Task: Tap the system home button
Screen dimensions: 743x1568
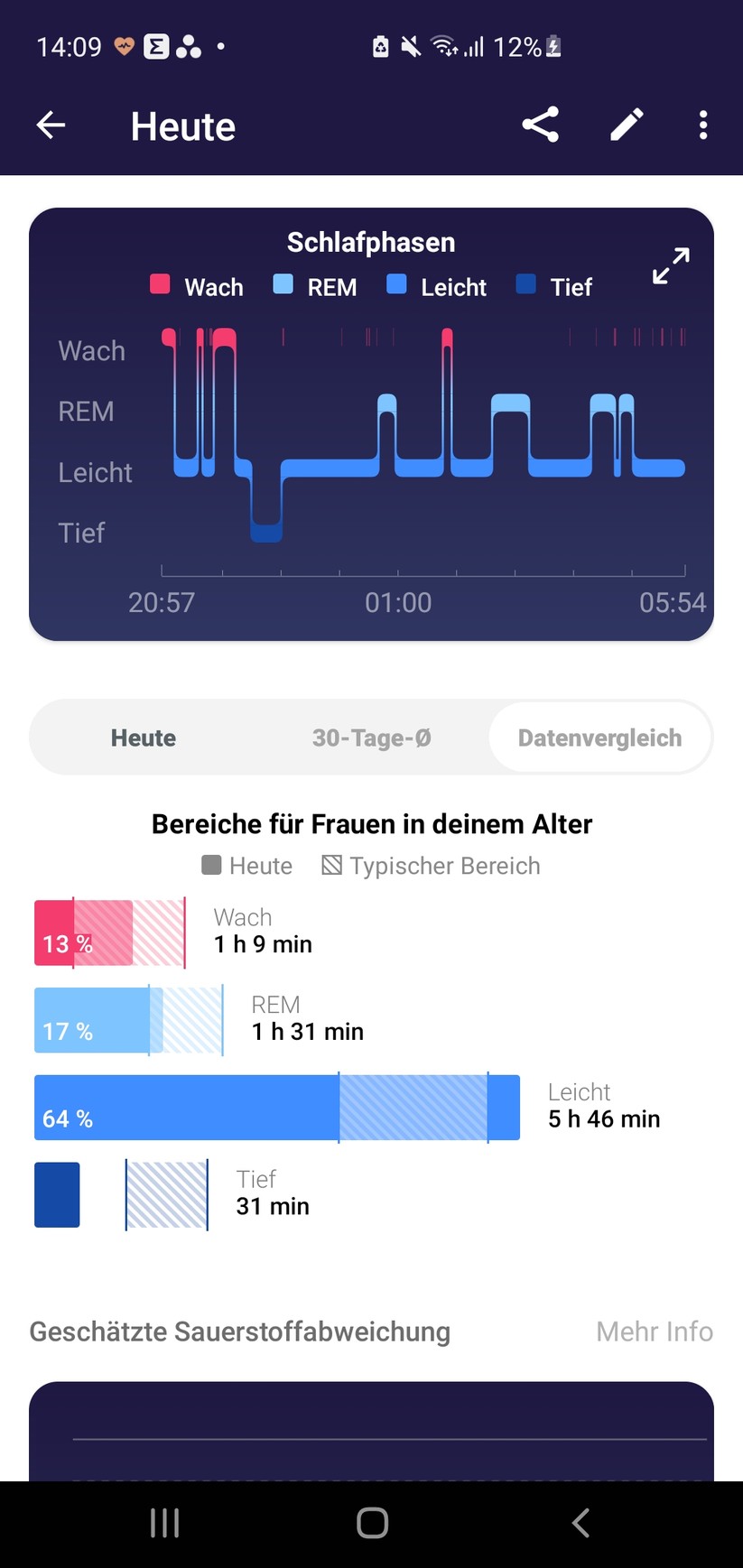Action: click(372, 1523)
